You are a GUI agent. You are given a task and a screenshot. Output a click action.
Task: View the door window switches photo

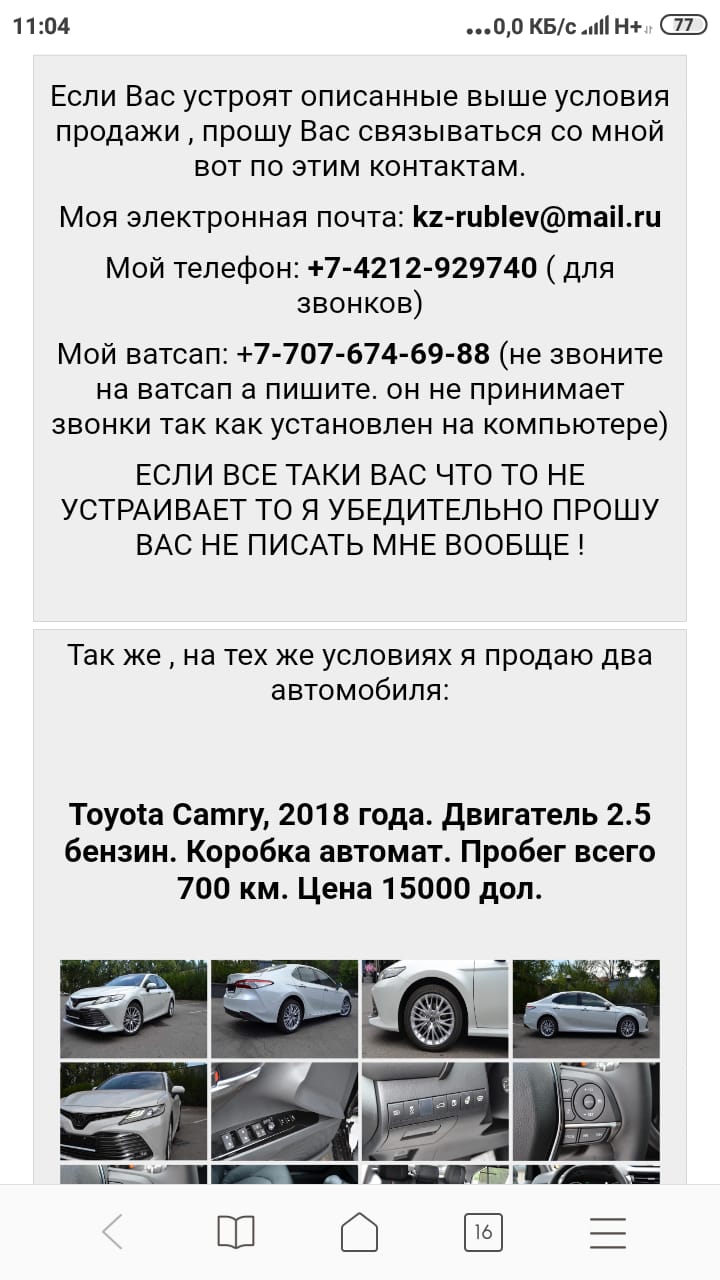click(x=284, y=1110)
